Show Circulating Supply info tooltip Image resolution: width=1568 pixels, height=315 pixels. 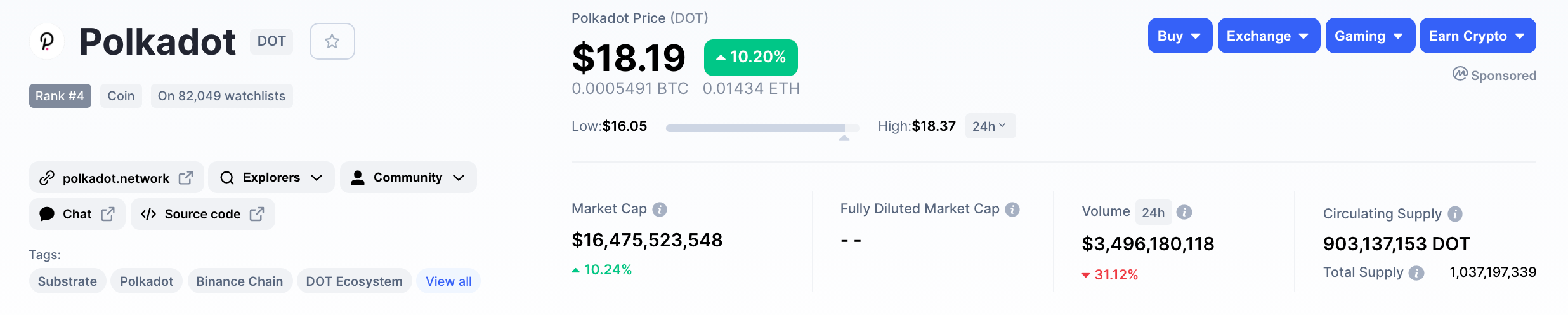1455,214
